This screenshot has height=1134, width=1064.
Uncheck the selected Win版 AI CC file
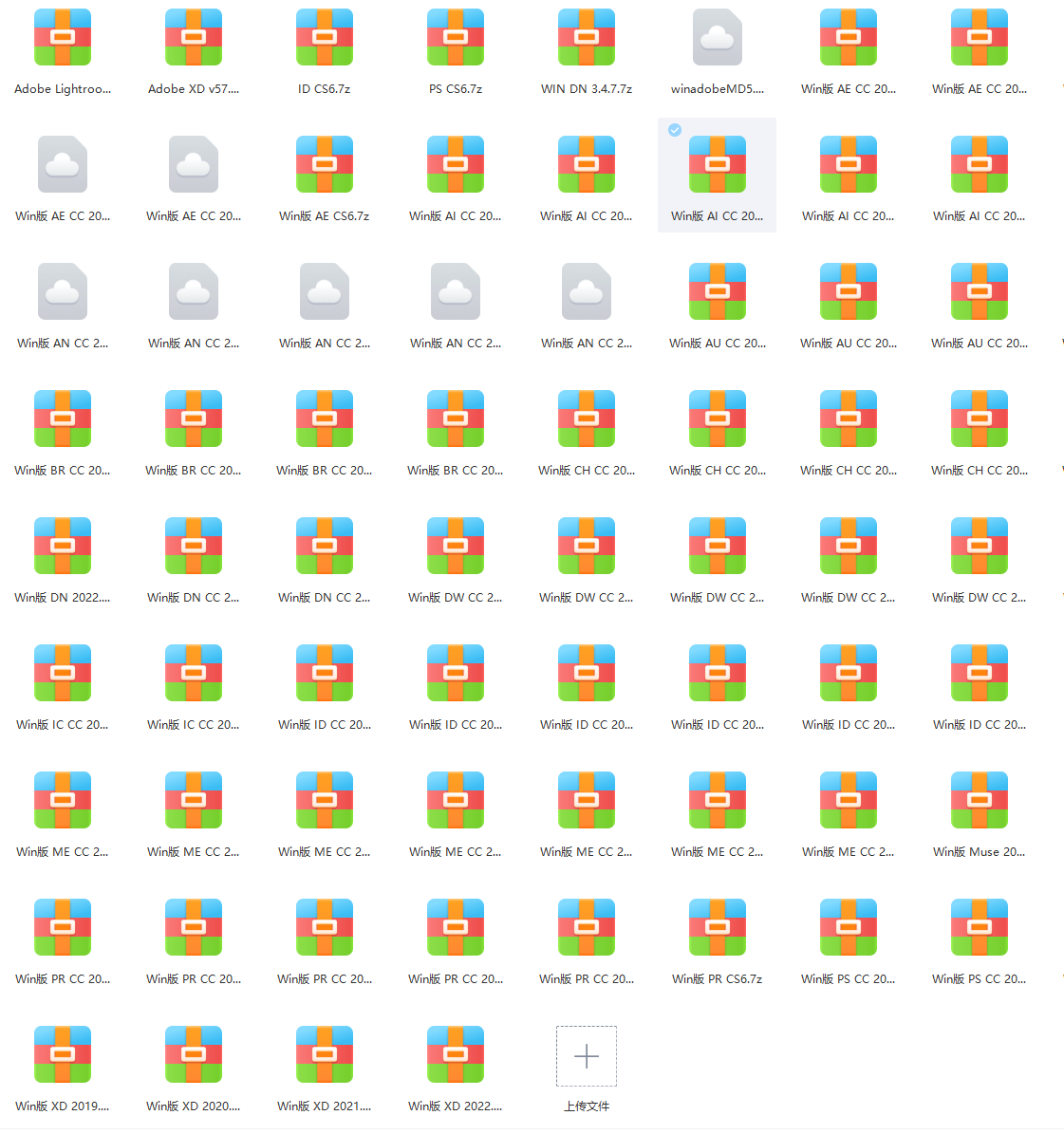tap(675, 130)
